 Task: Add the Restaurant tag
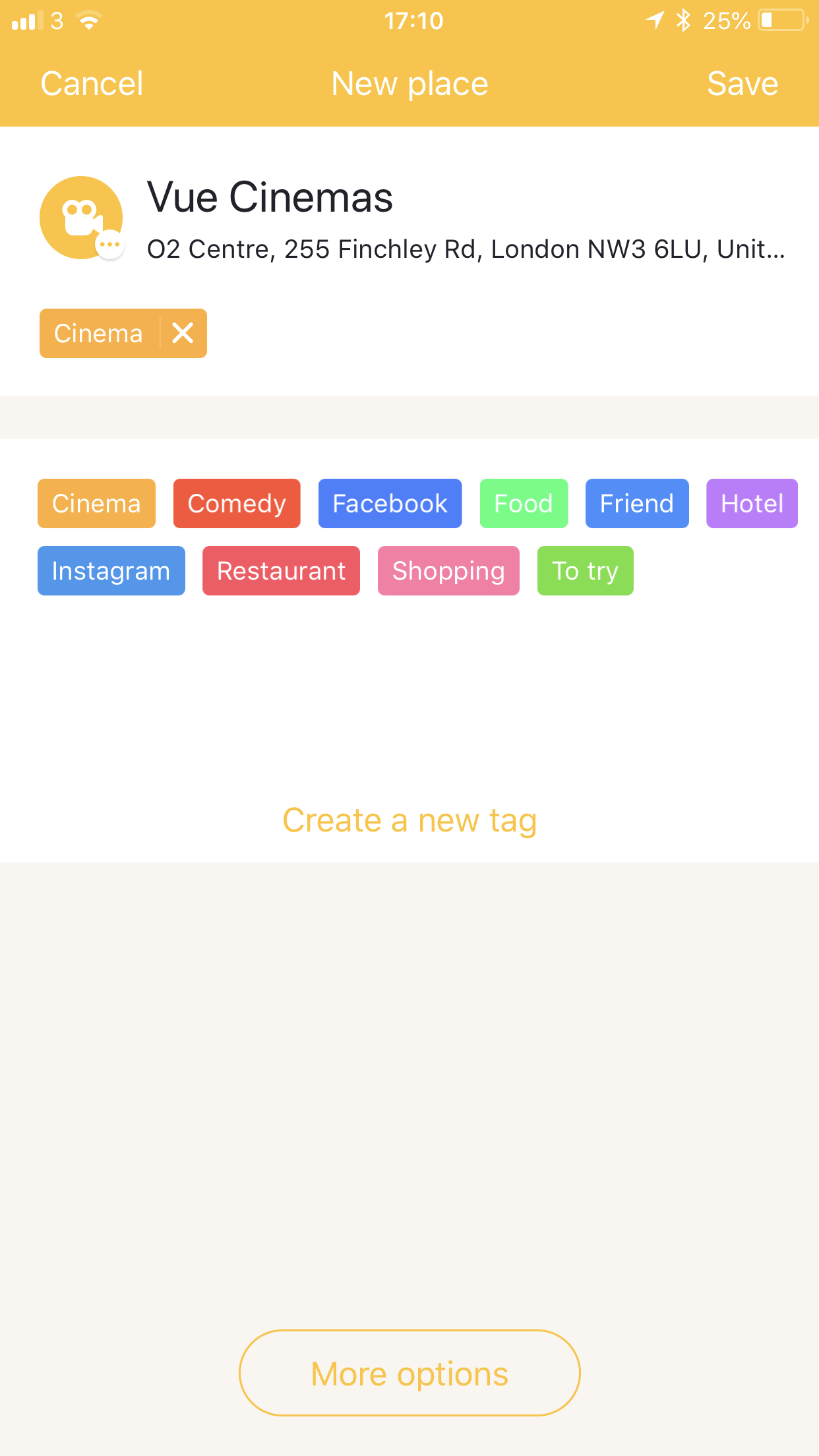coord(281,571)
